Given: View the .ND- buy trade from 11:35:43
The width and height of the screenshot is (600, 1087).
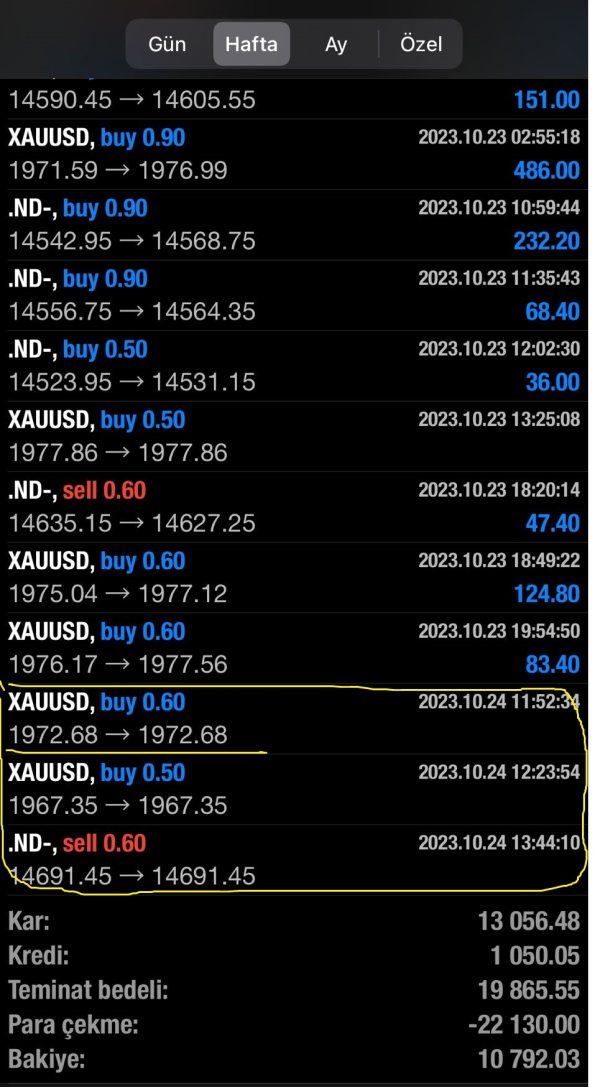Looking at the screenshot, I should 294,295.
